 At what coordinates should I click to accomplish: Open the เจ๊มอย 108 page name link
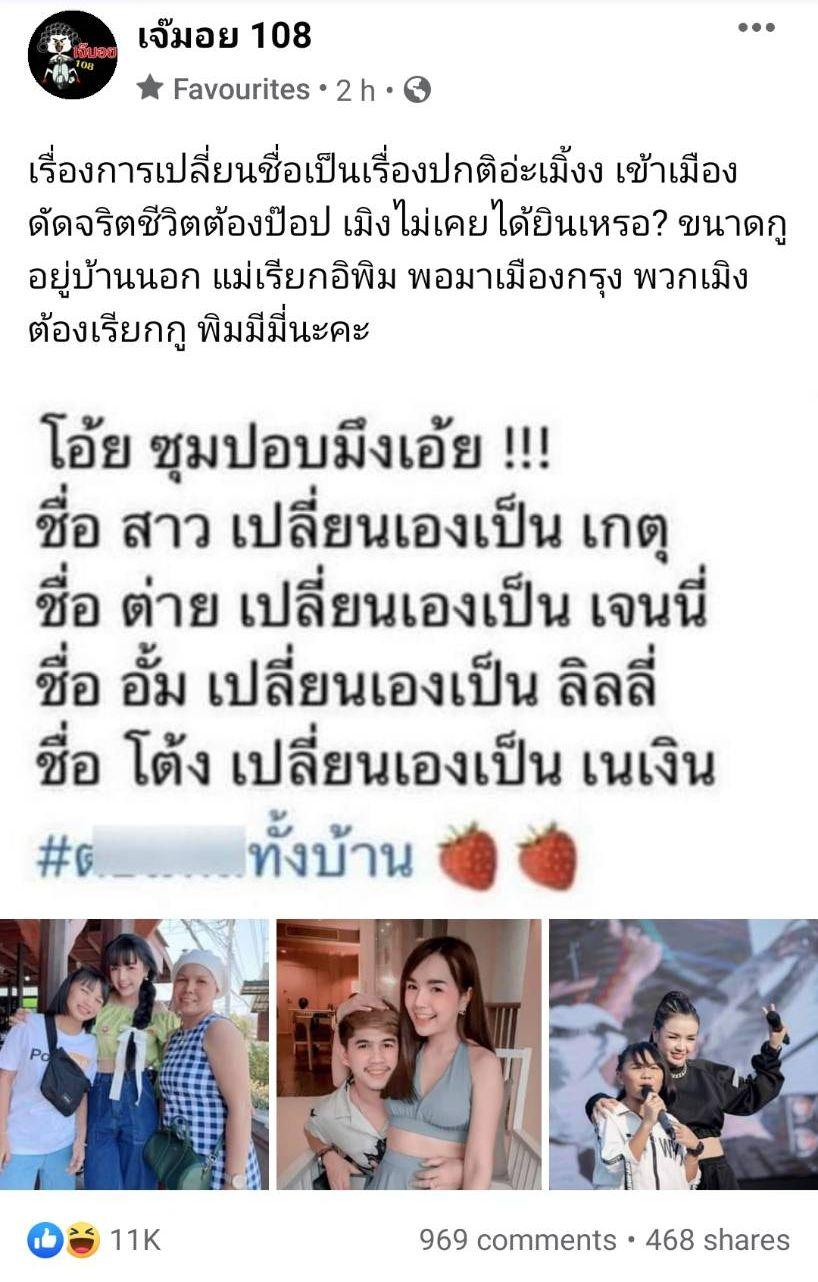click(x=224, y=36)
